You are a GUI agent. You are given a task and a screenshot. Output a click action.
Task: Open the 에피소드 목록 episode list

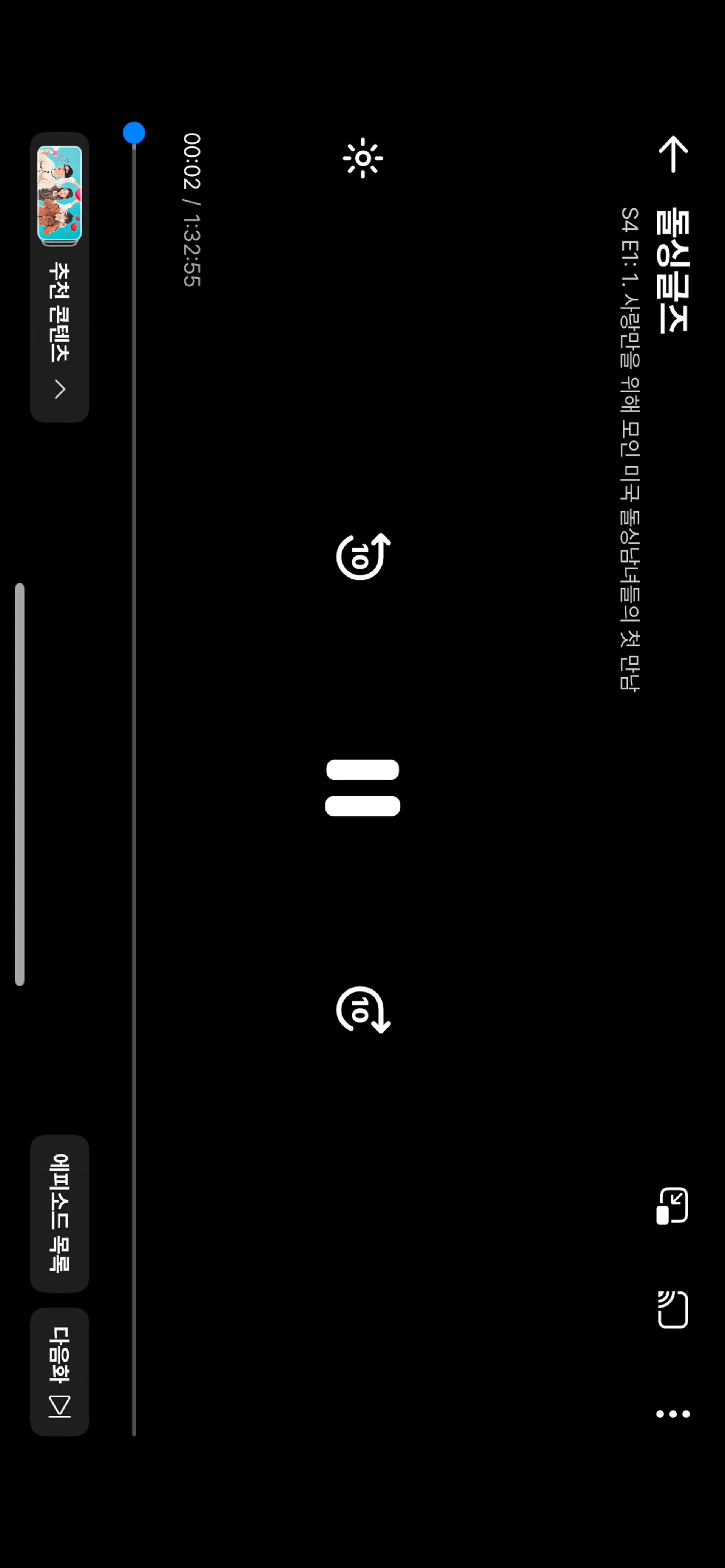point(60,1213)
